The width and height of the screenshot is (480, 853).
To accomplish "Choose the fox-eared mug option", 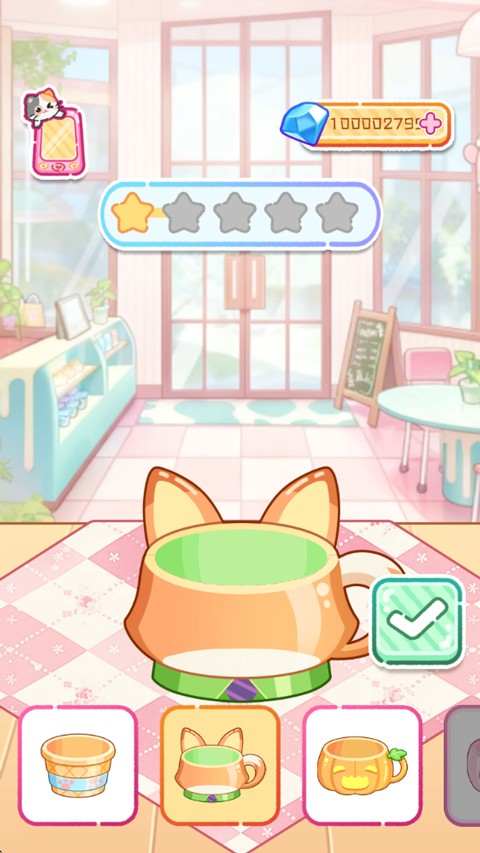I will pos(220,765).
